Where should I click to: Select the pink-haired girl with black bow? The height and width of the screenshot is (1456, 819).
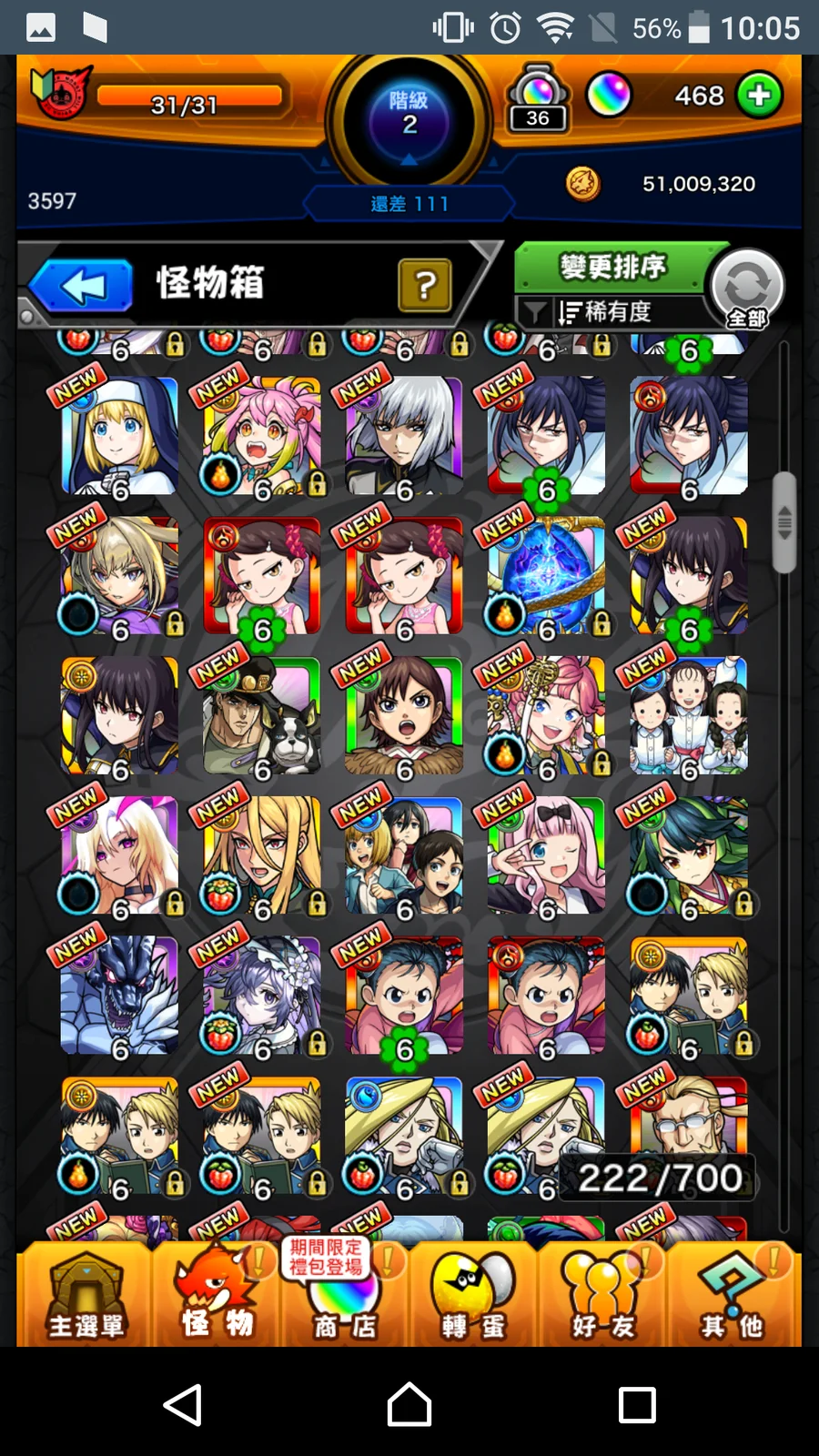(x=546, y=856)
